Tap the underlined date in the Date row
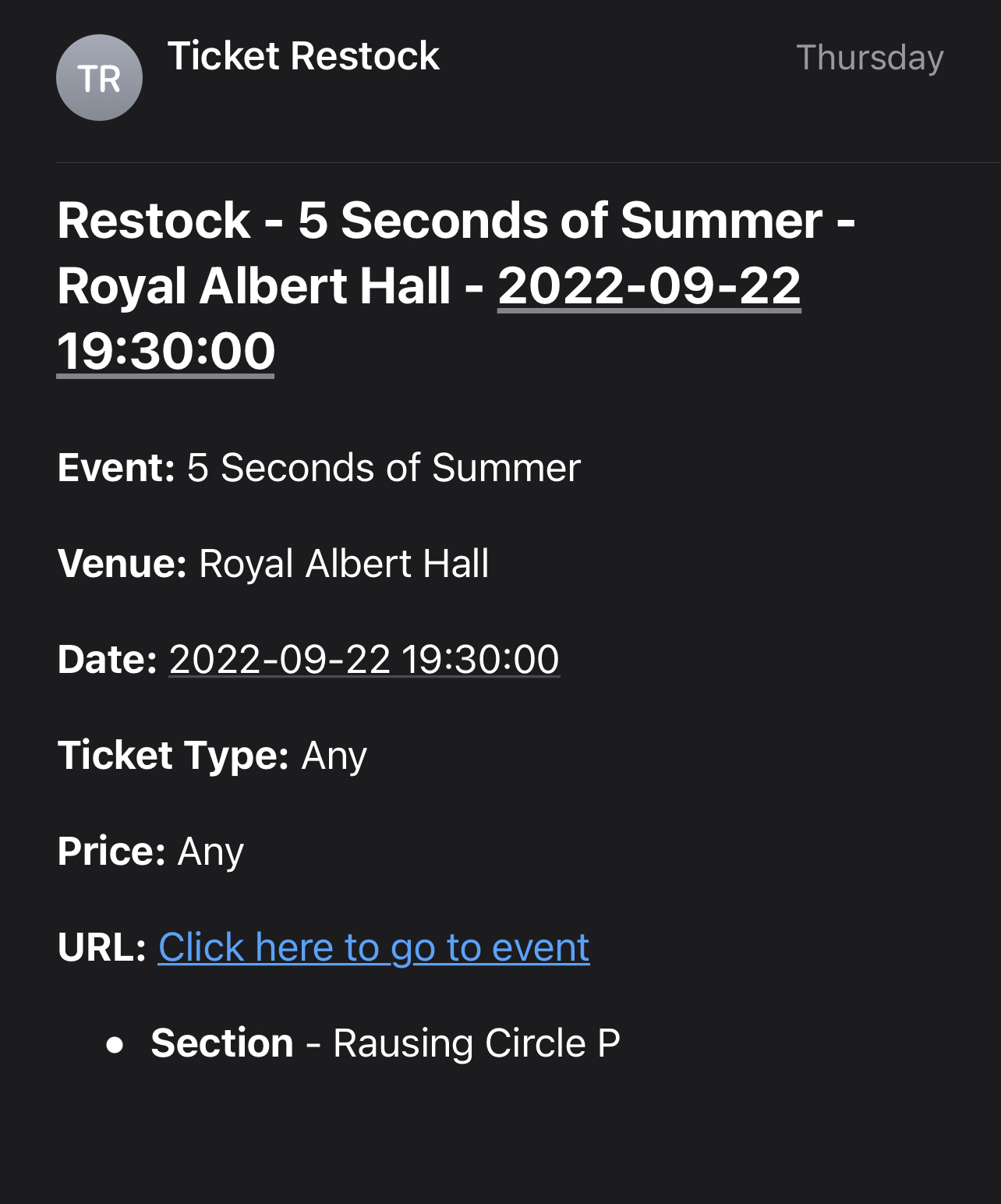The width and height of the screenshot is (1001, 1204). [364, 660]
